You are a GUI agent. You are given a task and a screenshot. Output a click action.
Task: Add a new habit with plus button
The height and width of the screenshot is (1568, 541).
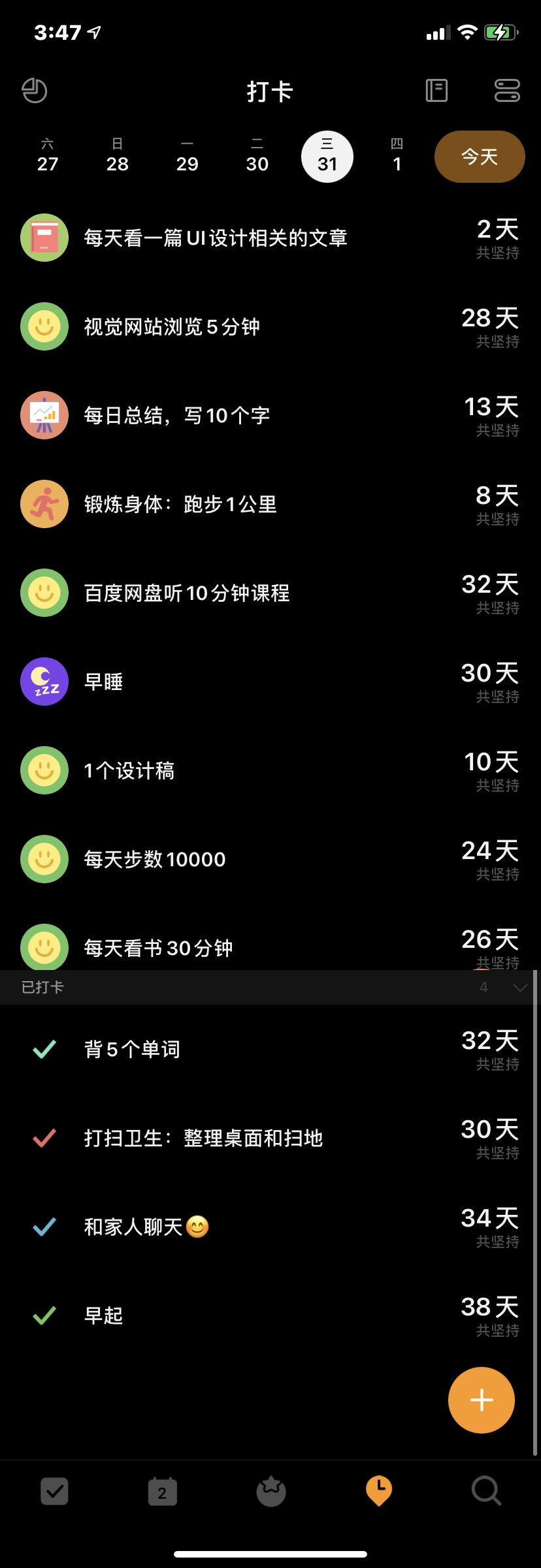[x=482, y=1400]
